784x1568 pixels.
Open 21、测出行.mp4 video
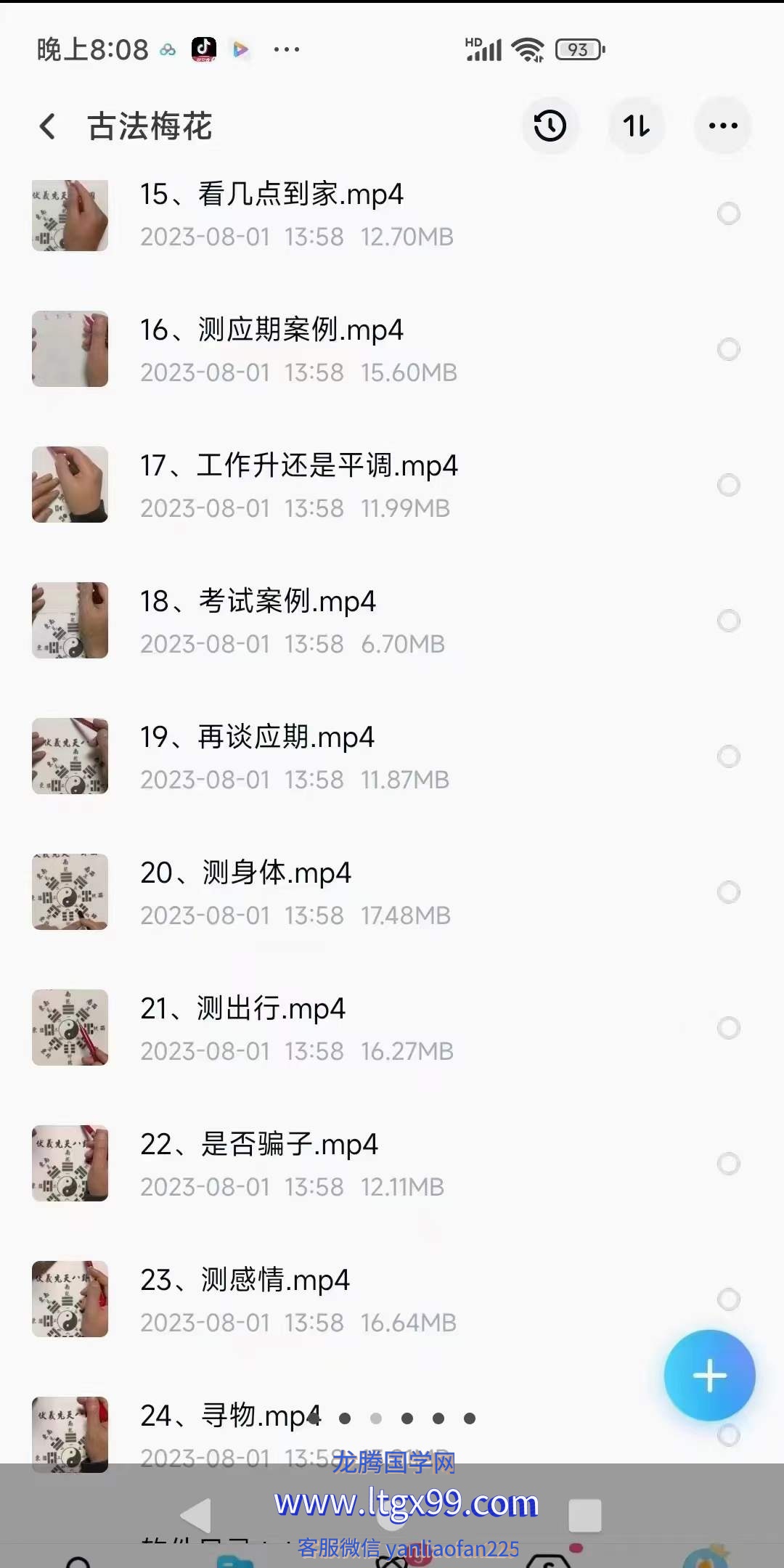click(242, 1009)
